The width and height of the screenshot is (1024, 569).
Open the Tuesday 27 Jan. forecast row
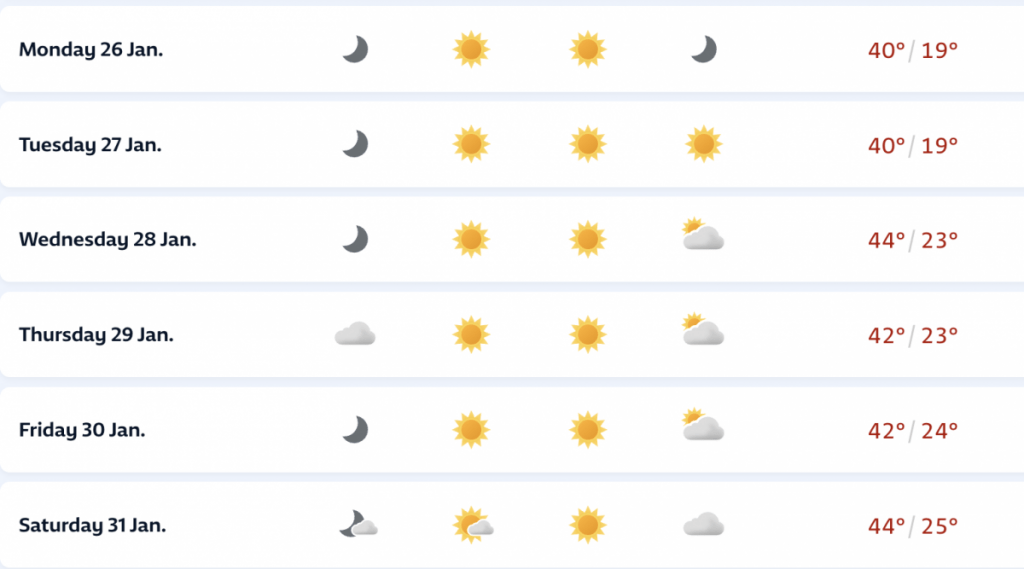point(90,145)
